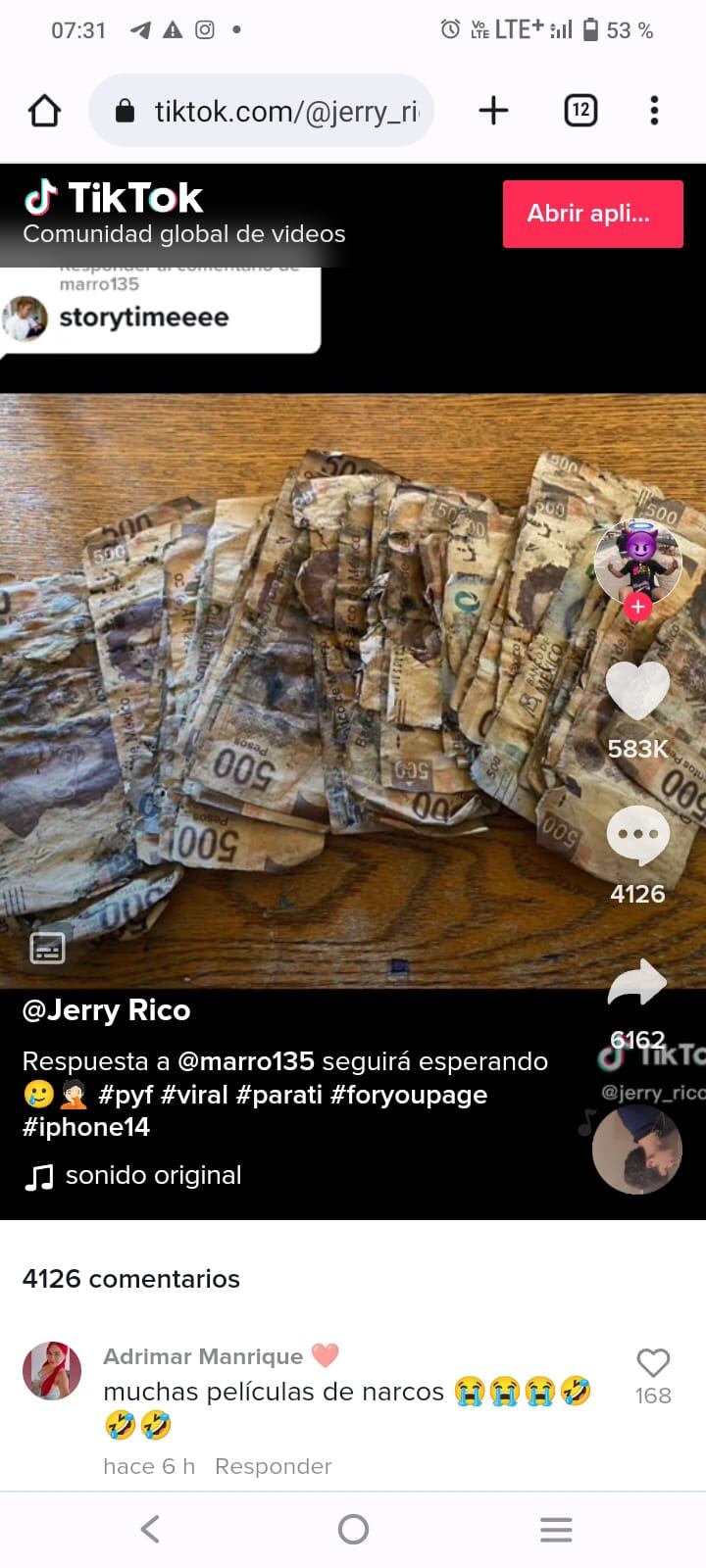
Task: Select the address bar showing tiktok.com
Action: click(261, 110)
